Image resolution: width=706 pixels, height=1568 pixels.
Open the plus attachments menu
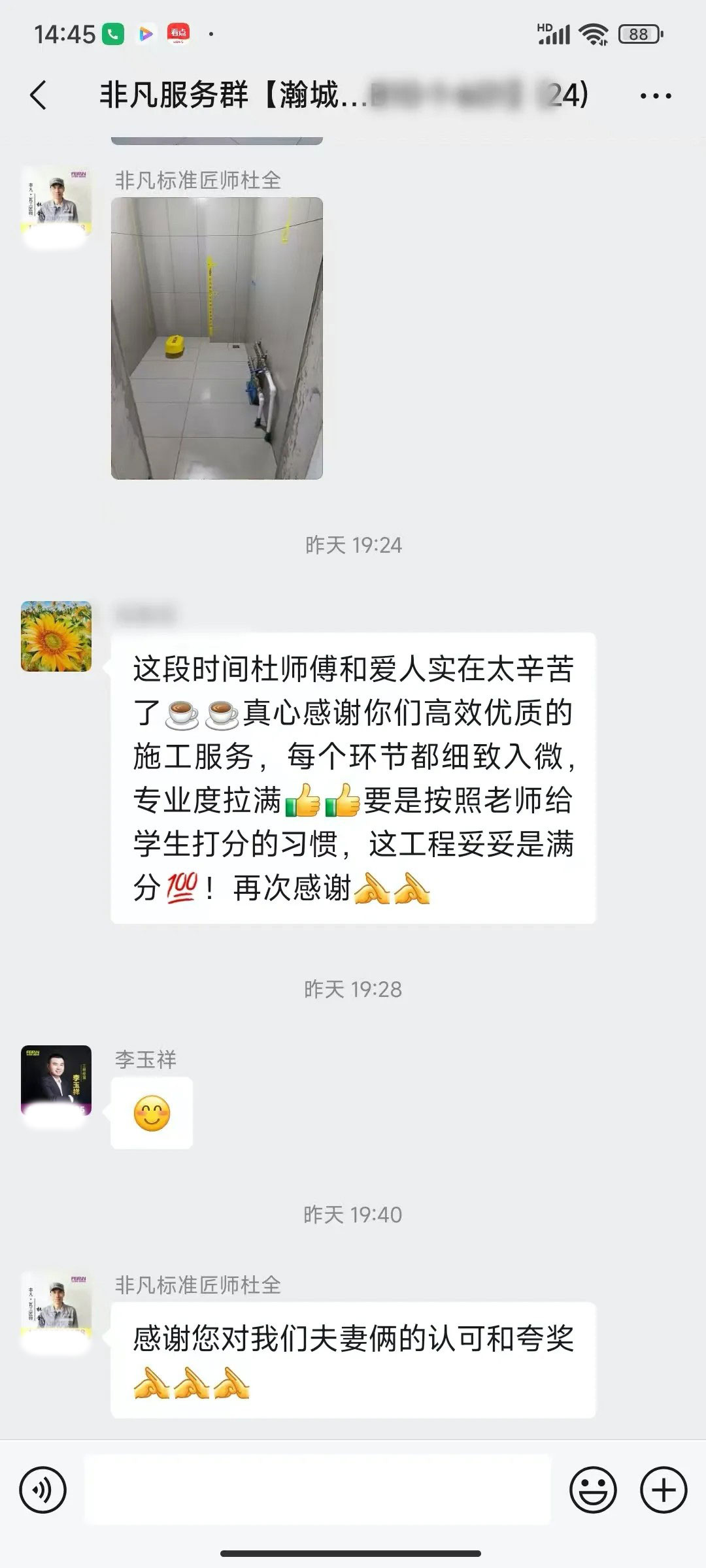click(663, 1490)
